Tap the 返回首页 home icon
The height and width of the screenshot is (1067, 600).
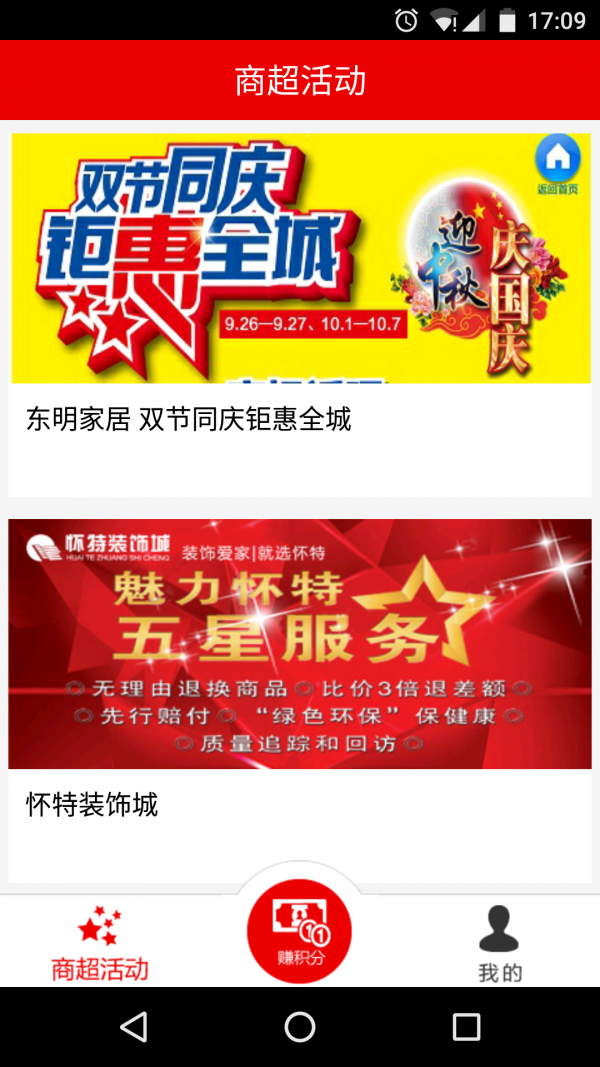click(x=558, y=163)
